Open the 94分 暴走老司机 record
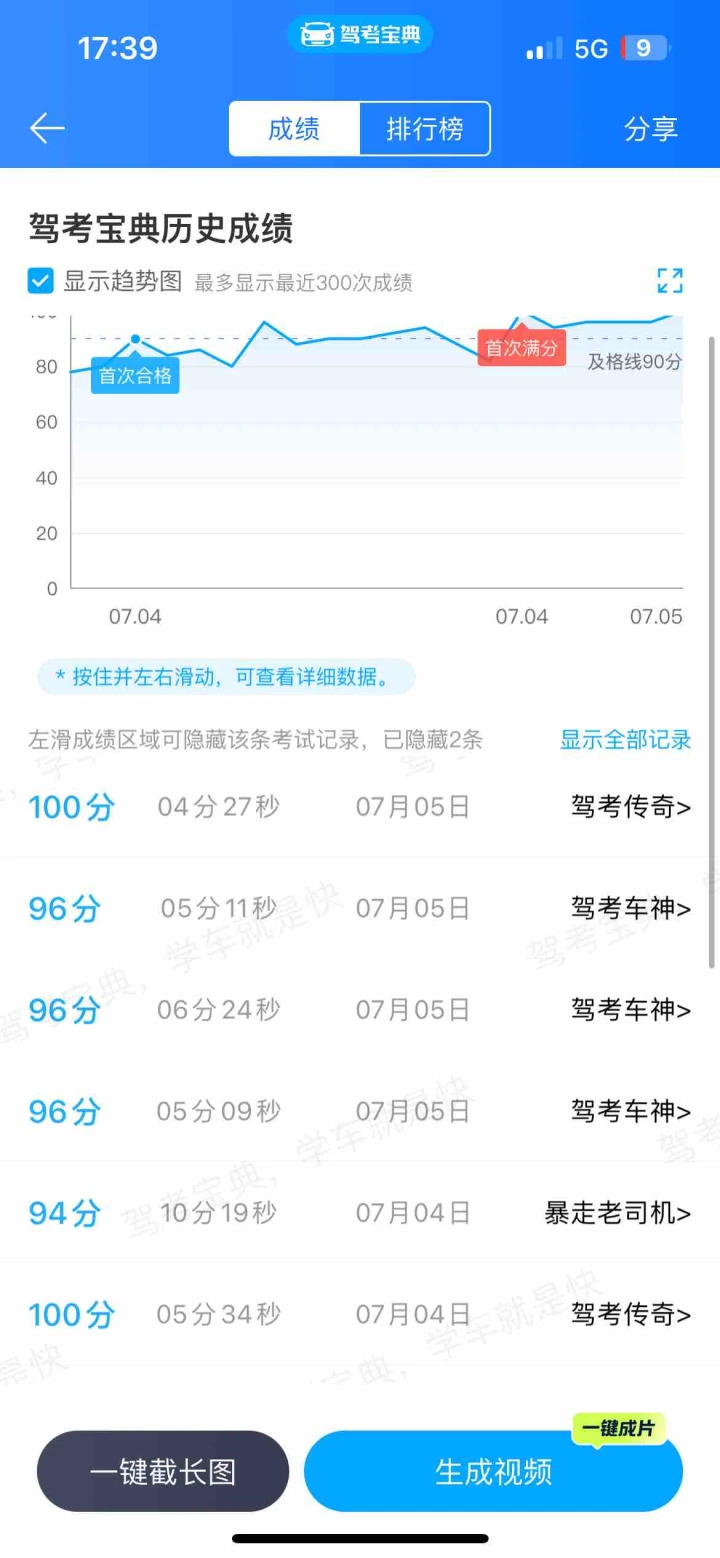The height and width of the screenshot is (1558, 720). 360,1213
